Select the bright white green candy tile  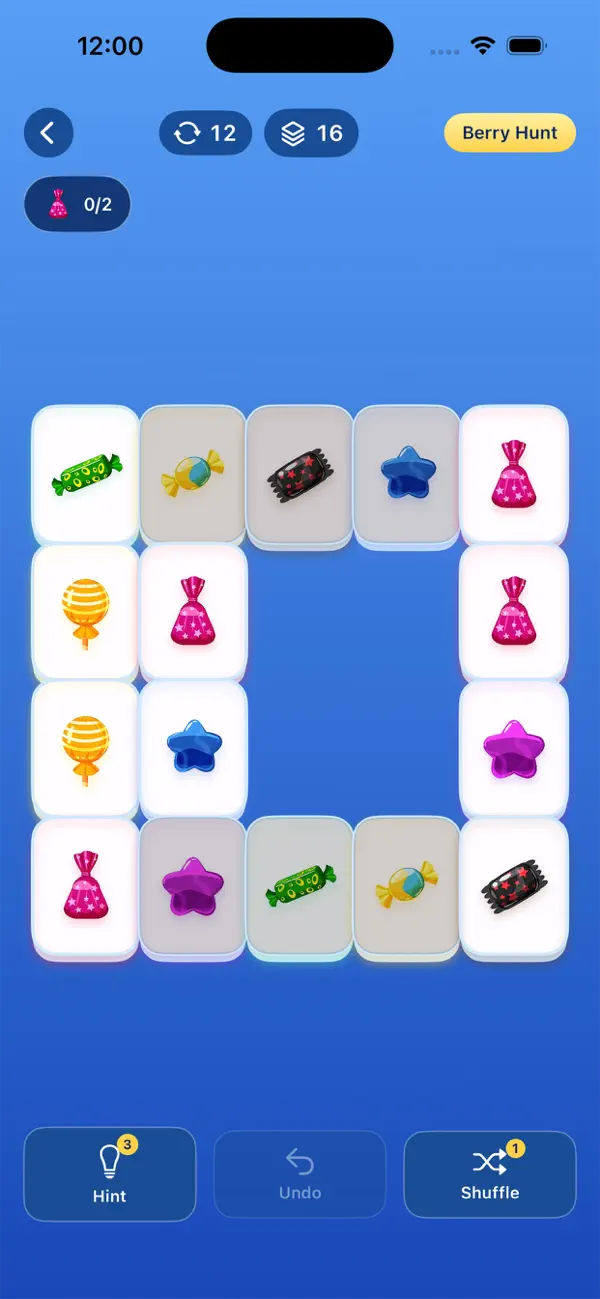(x=86, y=475)
